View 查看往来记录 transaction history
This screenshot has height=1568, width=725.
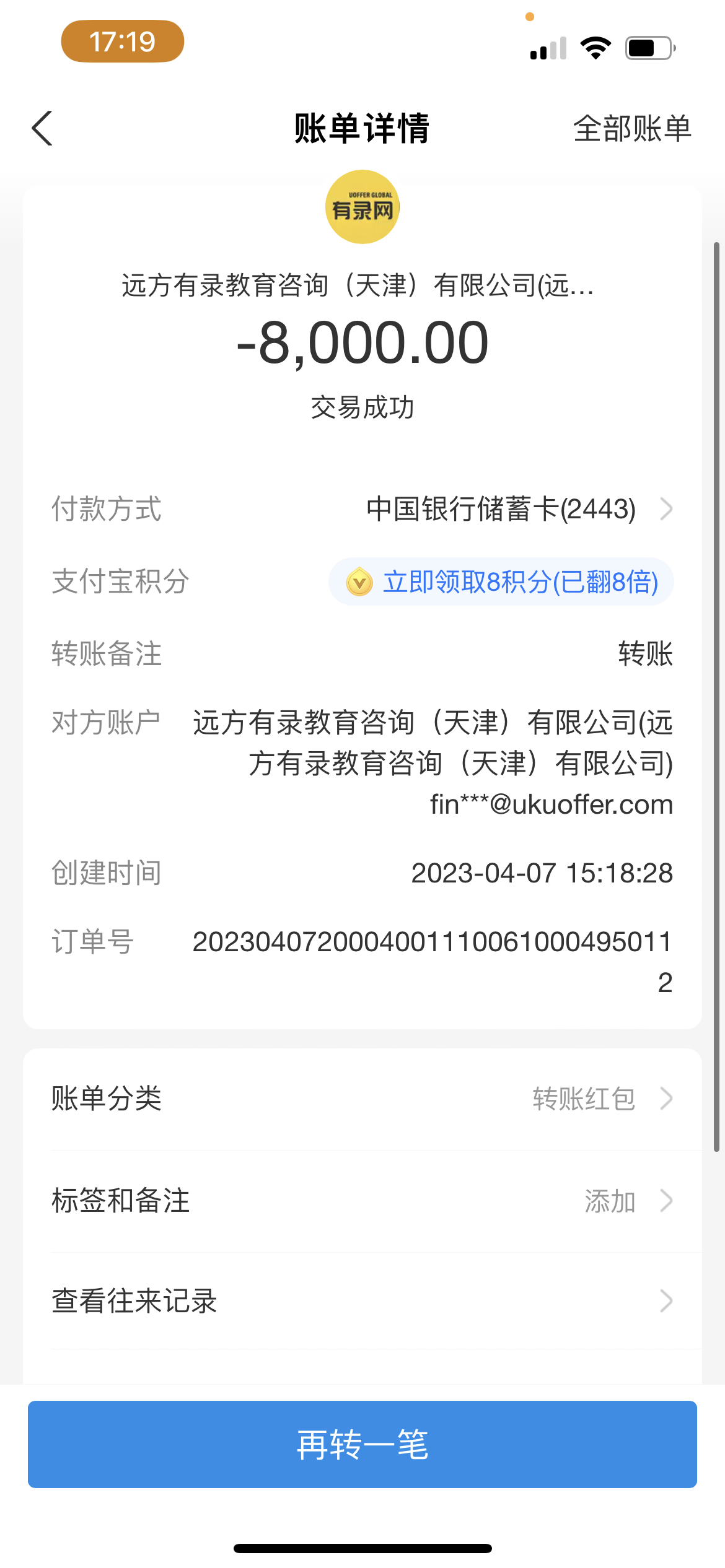pos(362,1300)
